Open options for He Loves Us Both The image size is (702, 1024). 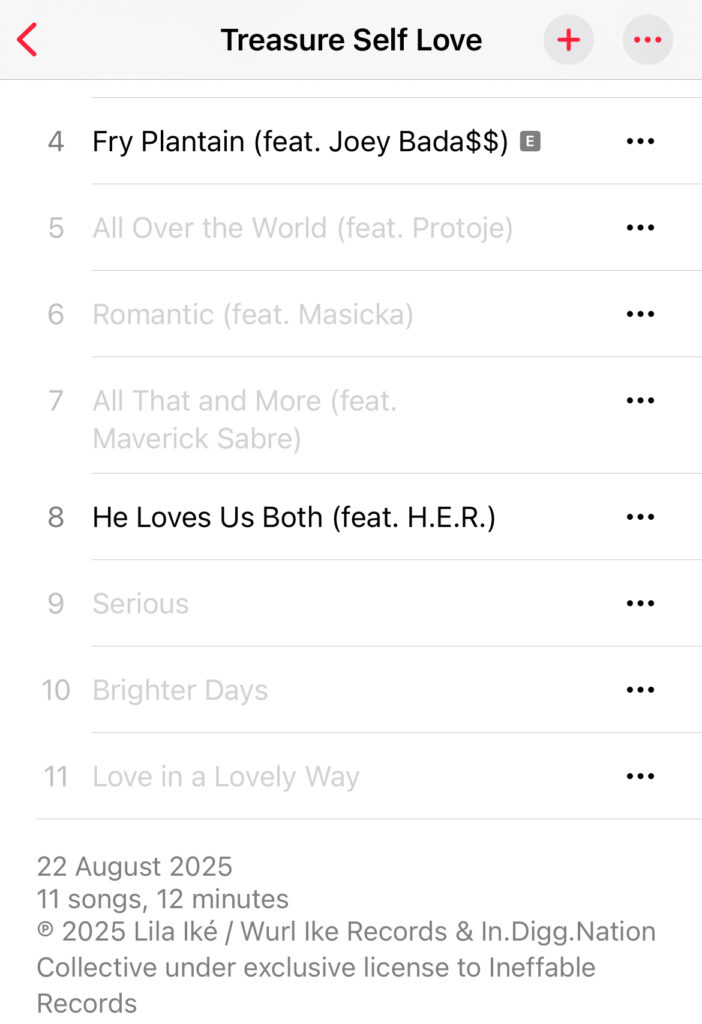click(x=640, y=517)
